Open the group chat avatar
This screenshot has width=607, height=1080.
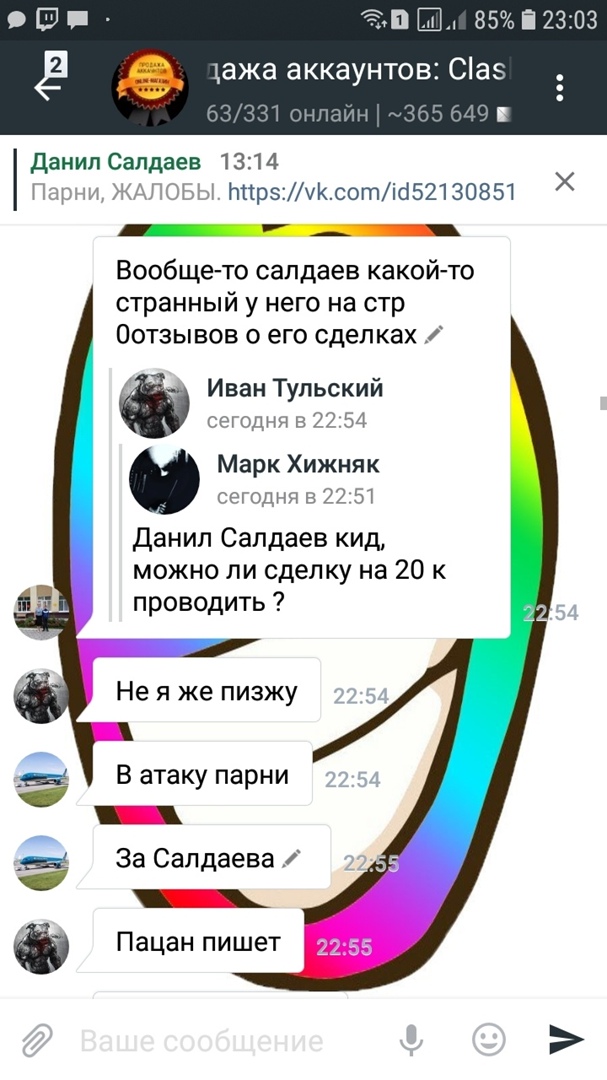[149, 87]
